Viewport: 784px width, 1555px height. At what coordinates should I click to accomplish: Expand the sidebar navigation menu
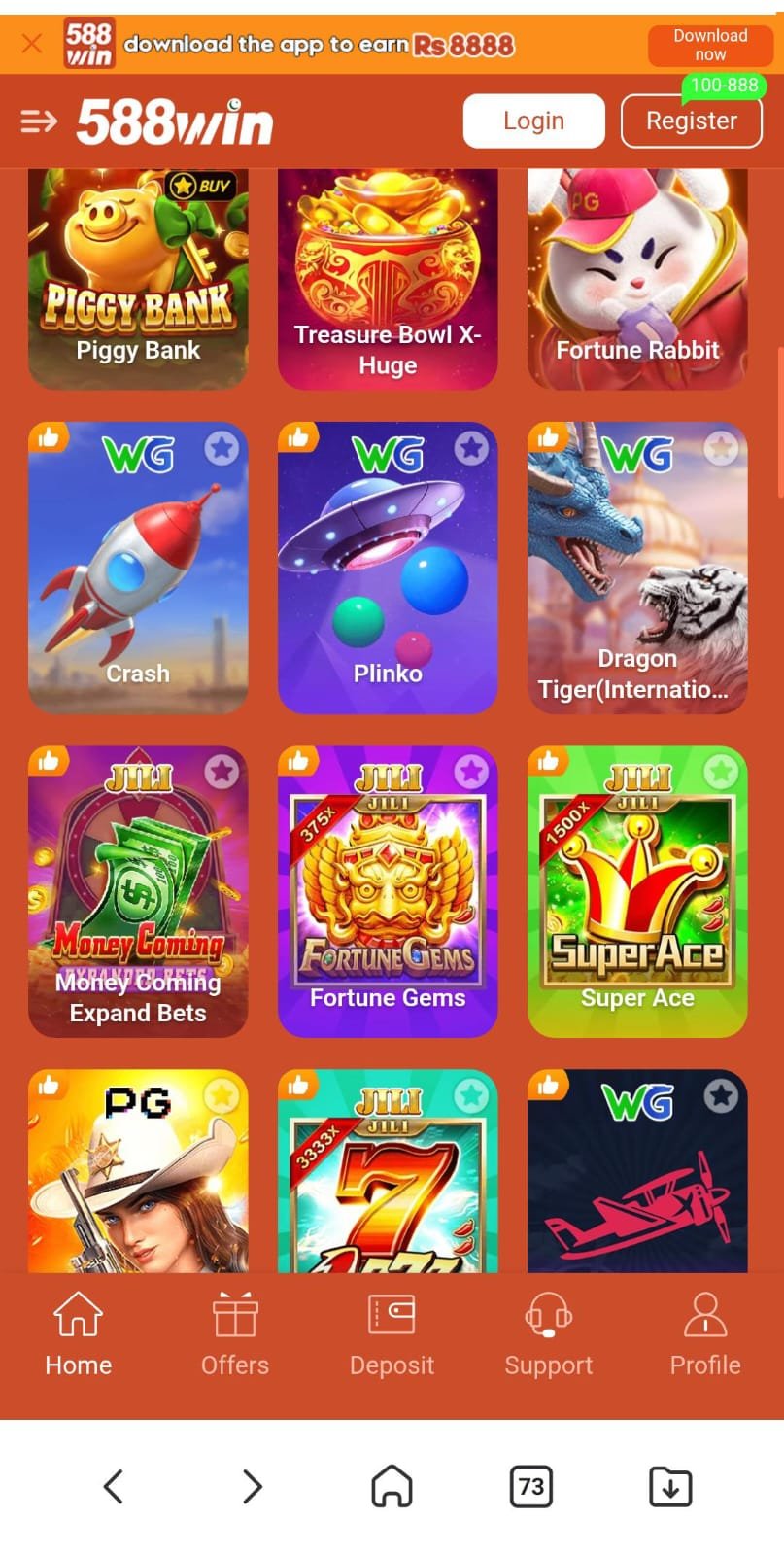coord(37,121)
